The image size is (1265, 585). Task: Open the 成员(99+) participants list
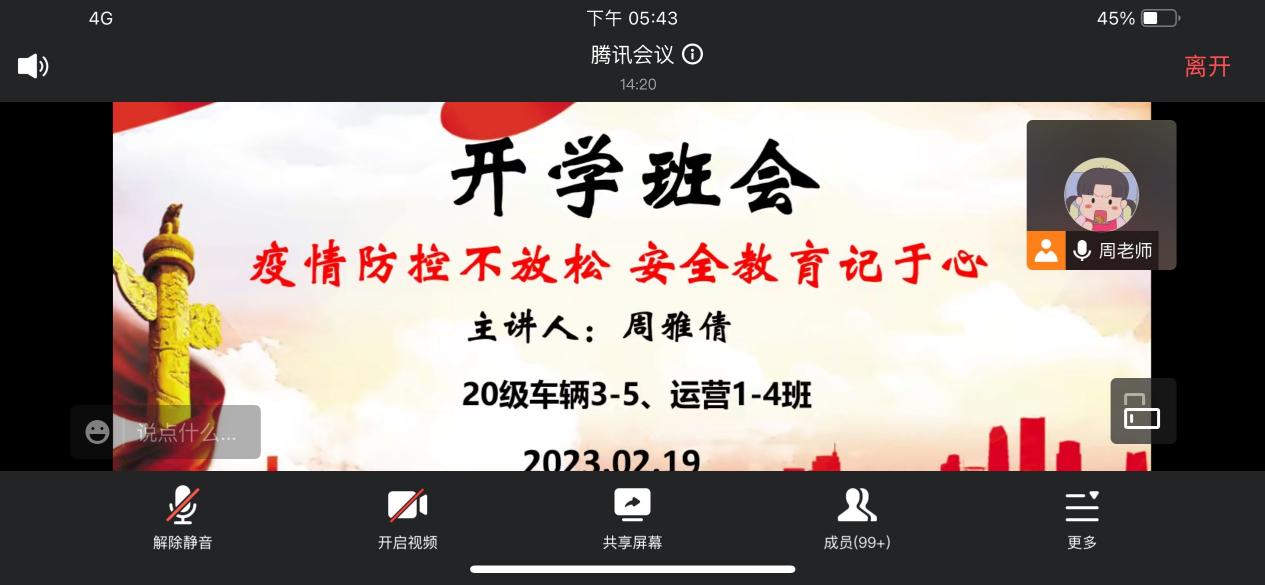[856, 518]
